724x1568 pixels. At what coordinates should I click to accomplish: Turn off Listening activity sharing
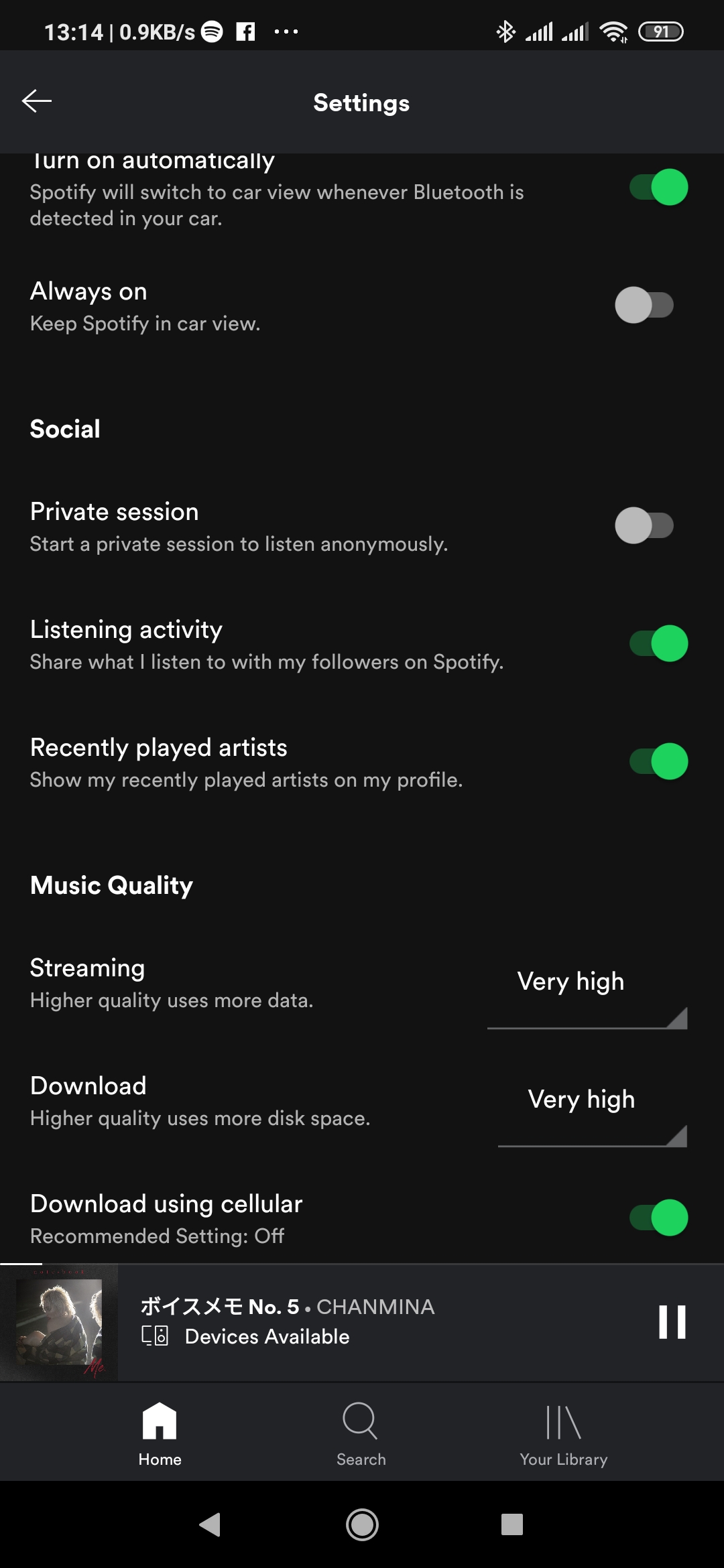pyautogui.click(x=658, y=644)
